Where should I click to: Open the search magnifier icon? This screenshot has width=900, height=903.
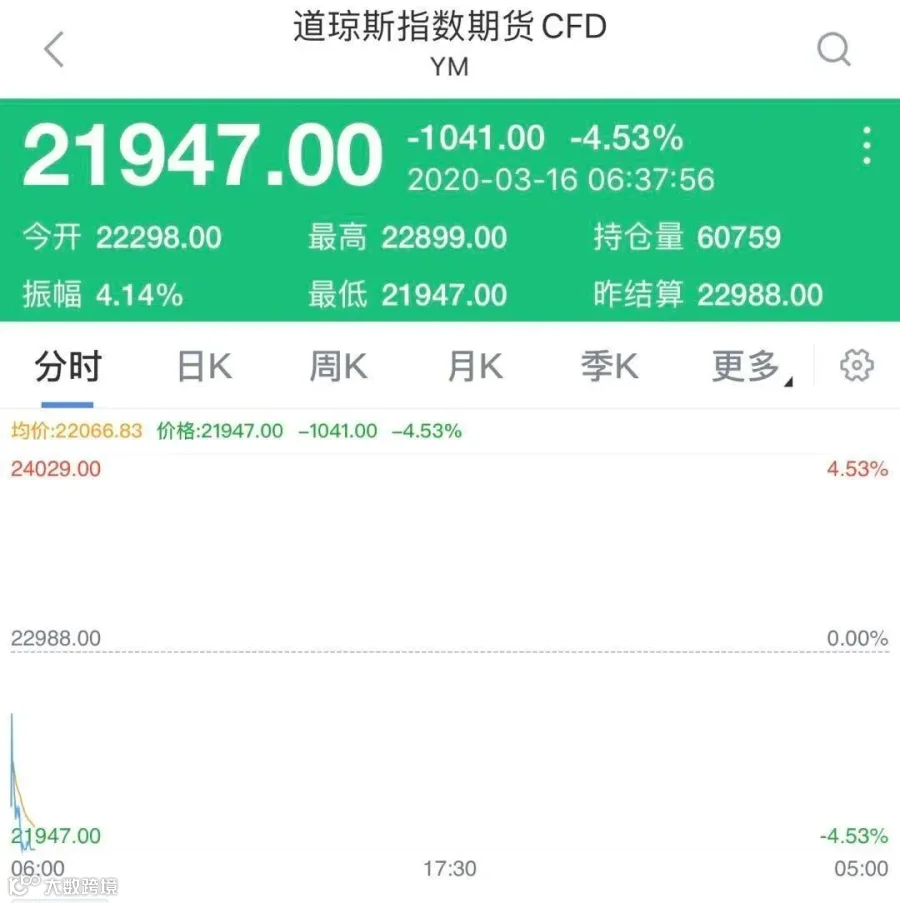(x=833, y=48)
